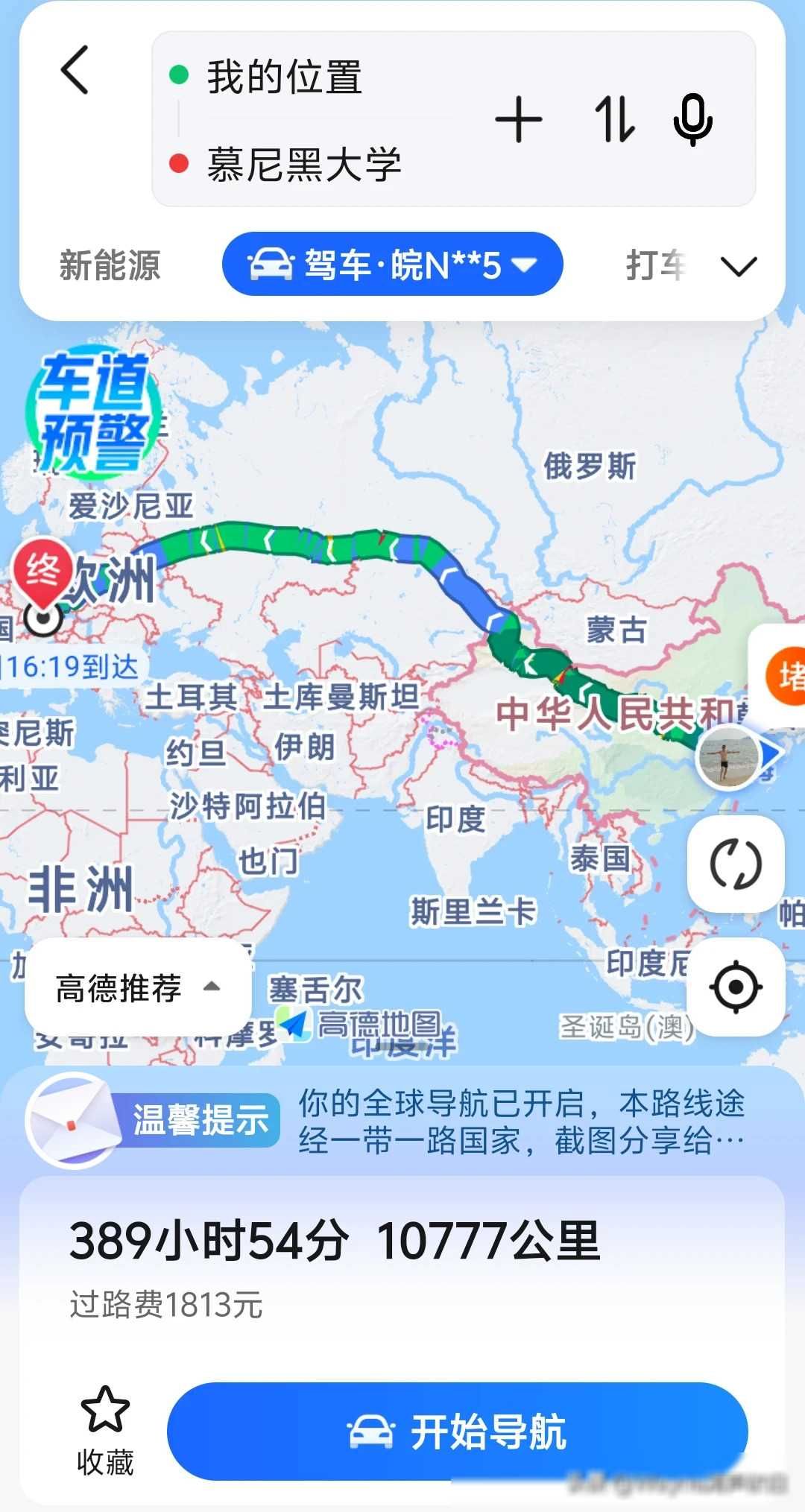Change the destination 慕尼黑大学
Screen dimensions: 805x1512
304,164
